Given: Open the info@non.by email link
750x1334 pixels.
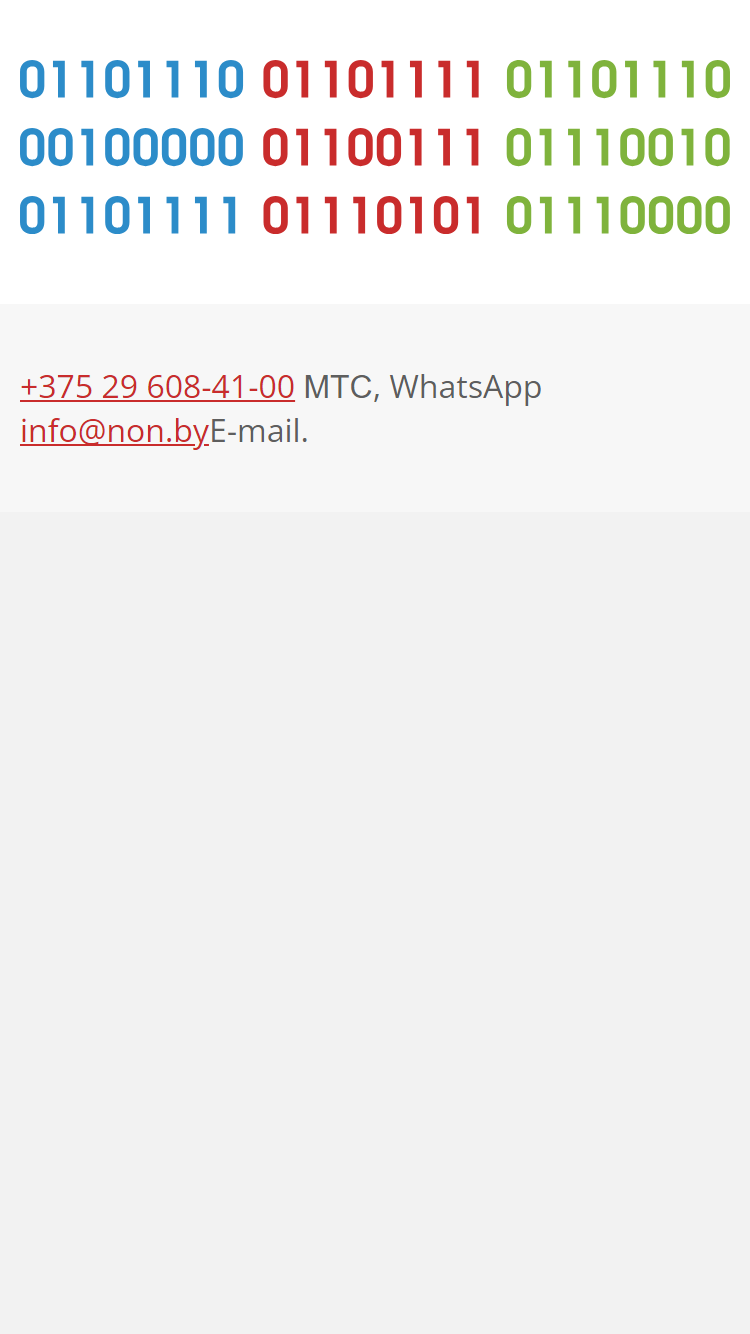Looking at the screenshot, I should pos(114,431).
